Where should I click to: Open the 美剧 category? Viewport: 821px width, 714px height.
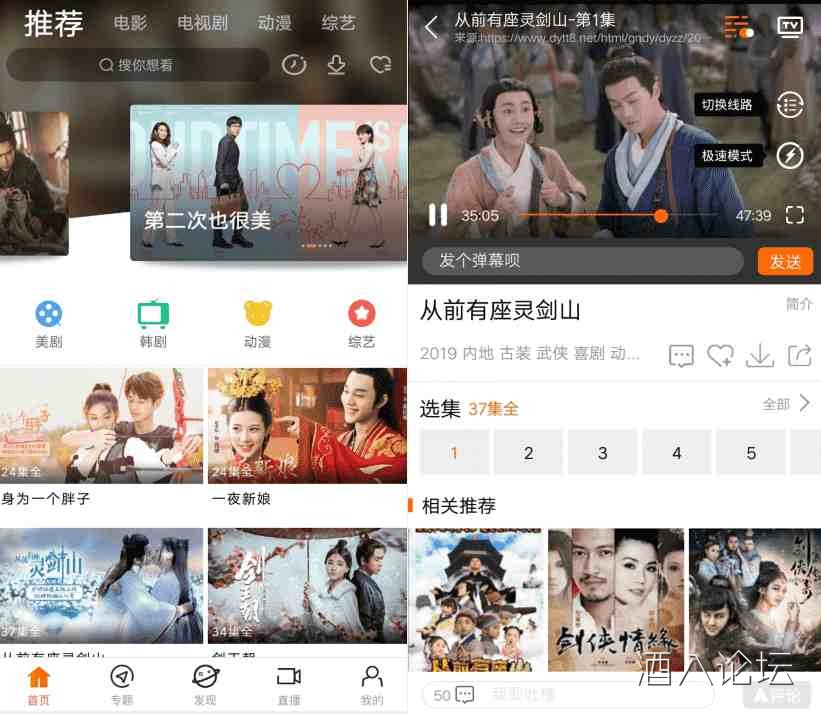[49, 323]
